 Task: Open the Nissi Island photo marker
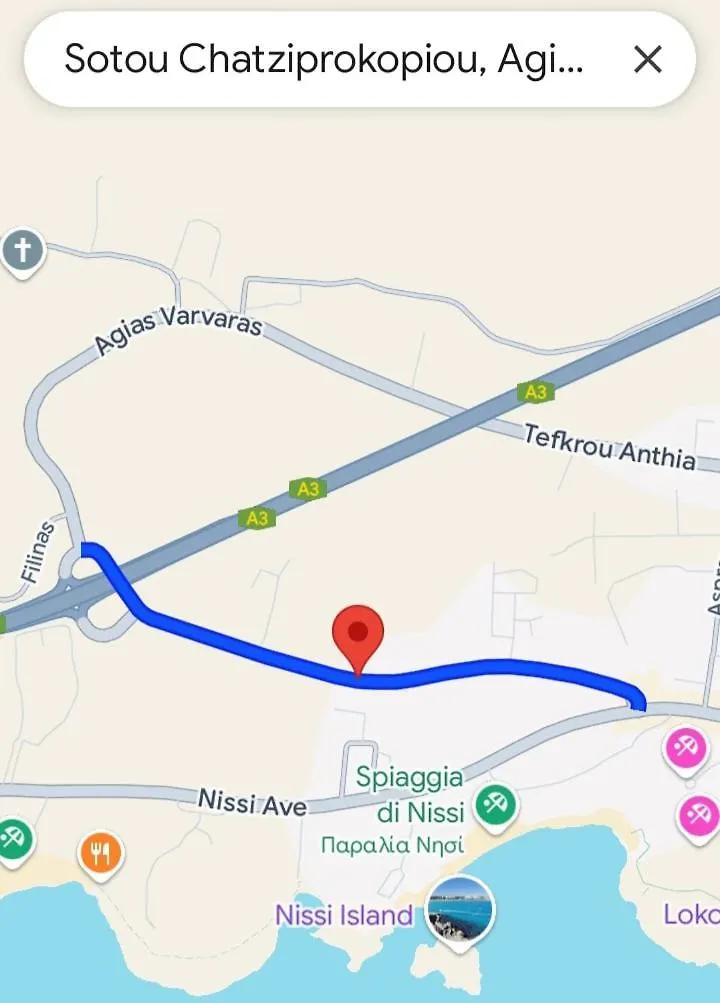click(x=460, y=911)
